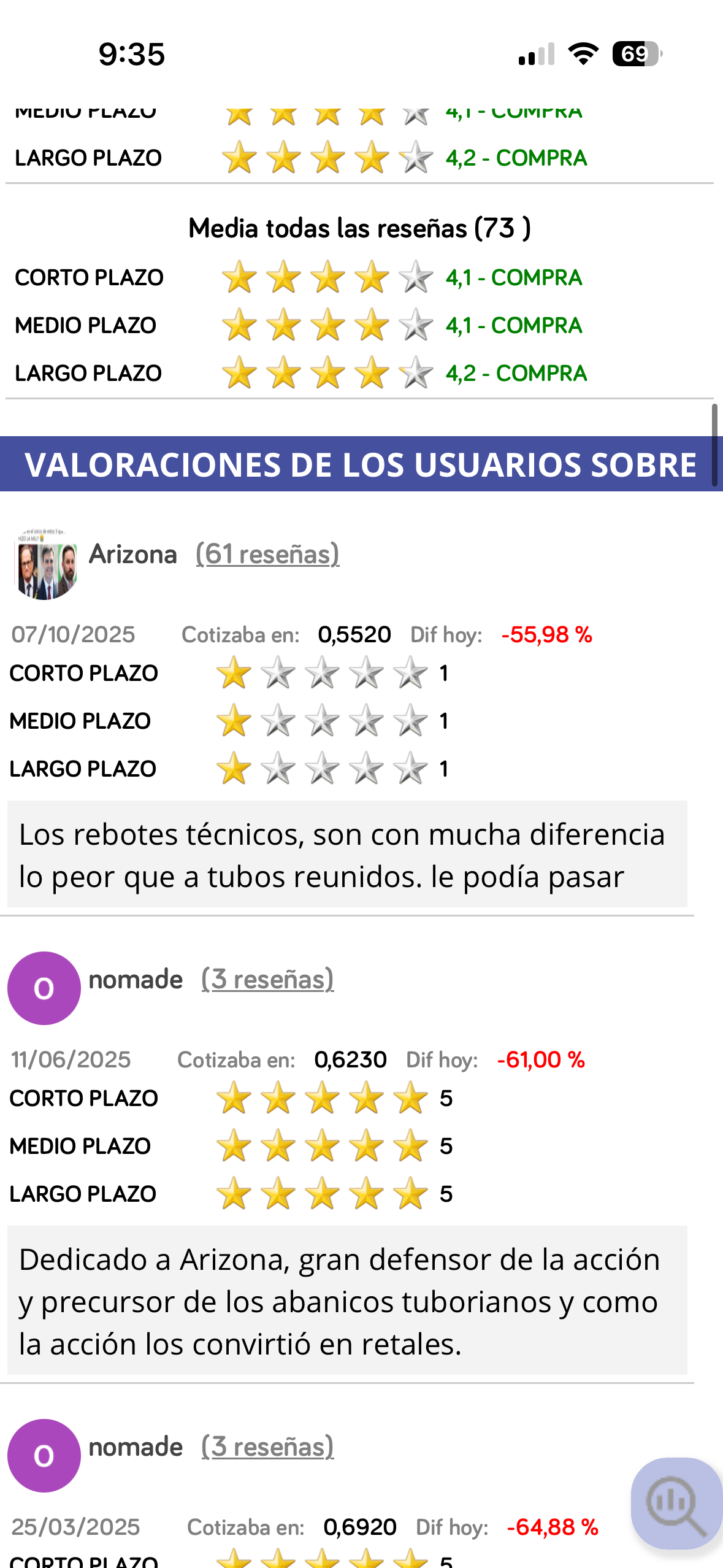723x1568 pixels.
Task: Open nomade's reseñas link on 25/03/2025 review
Action: click(267, 1447)
